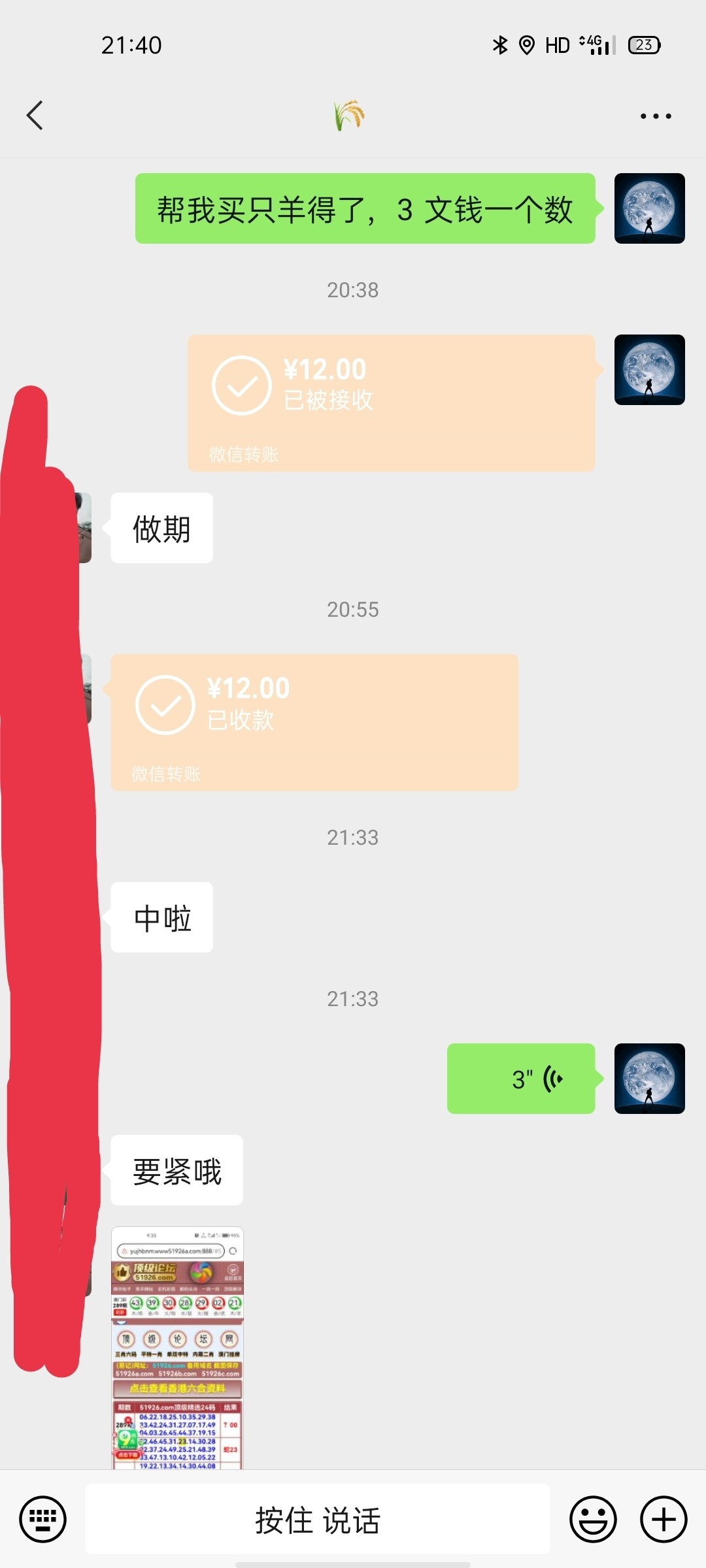Tap the 要紧哦 message bubble
This screenshot has height=1568, width=706.
click(176, 1169)
